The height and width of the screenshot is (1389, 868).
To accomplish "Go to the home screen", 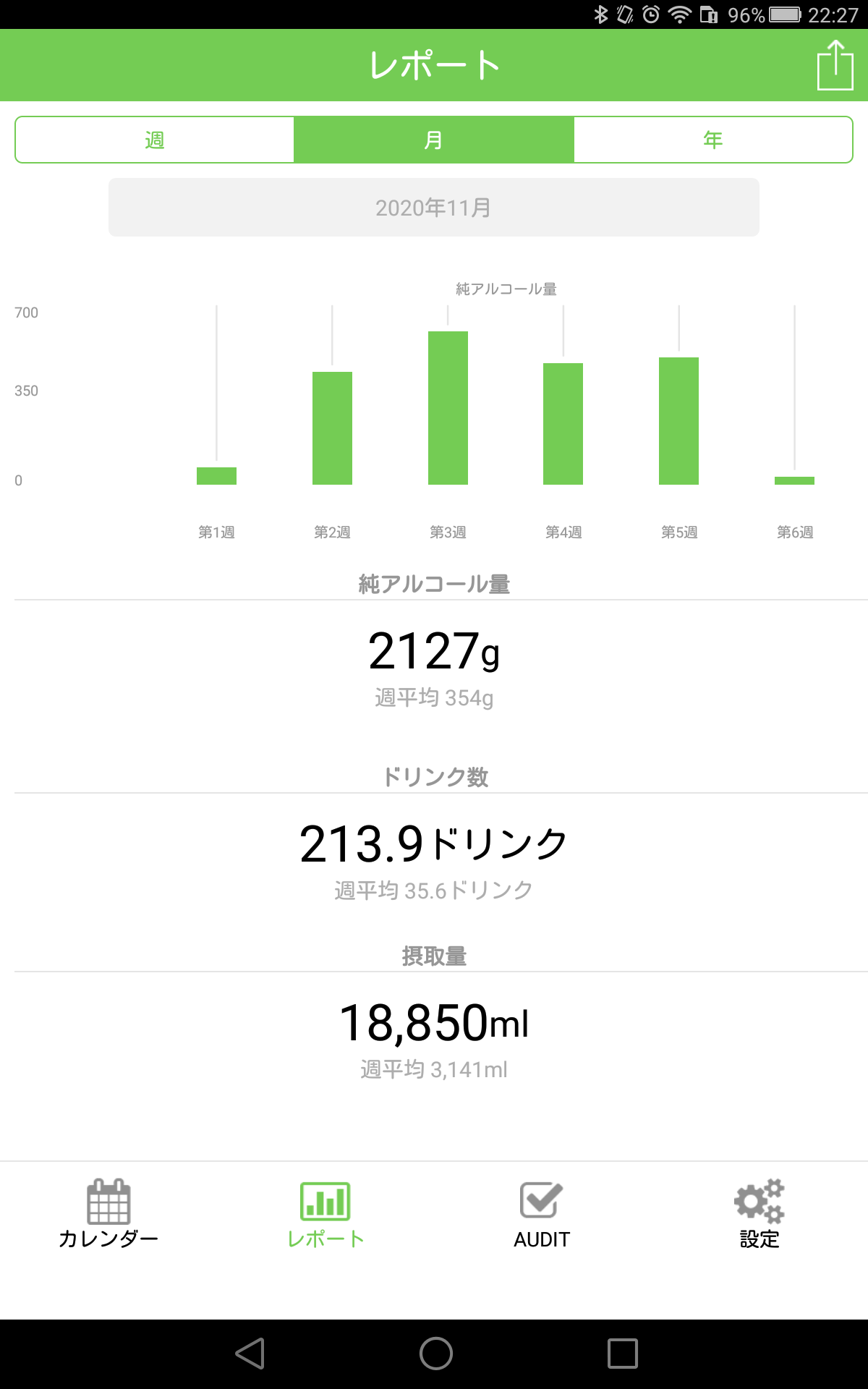I will pyautogui.click(x=435, y=1354).
